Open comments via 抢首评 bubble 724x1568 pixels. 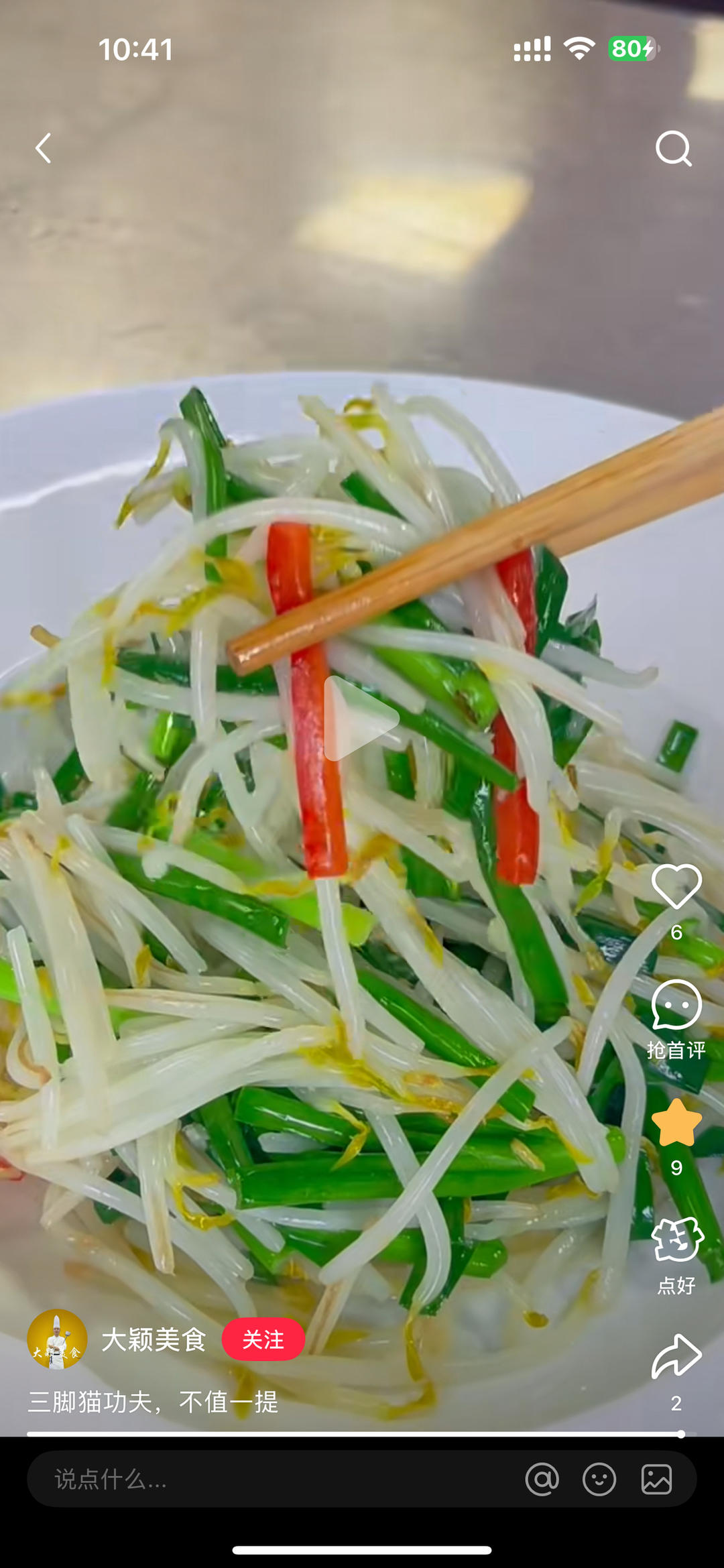[x=676, y=1006]
